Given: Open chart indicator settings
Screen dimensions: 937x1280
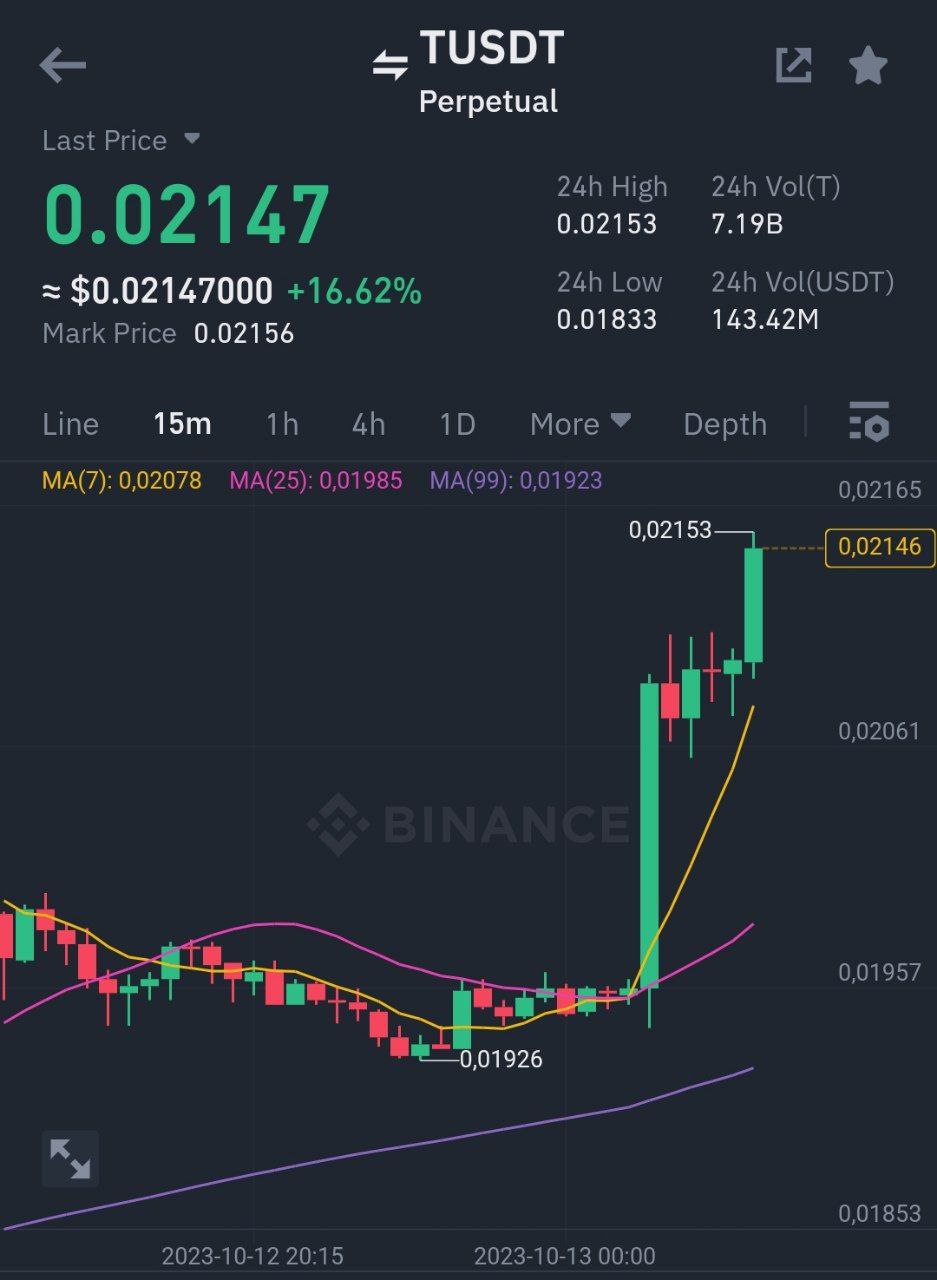Looking at the screenshot, I should [x=868, y=422].
